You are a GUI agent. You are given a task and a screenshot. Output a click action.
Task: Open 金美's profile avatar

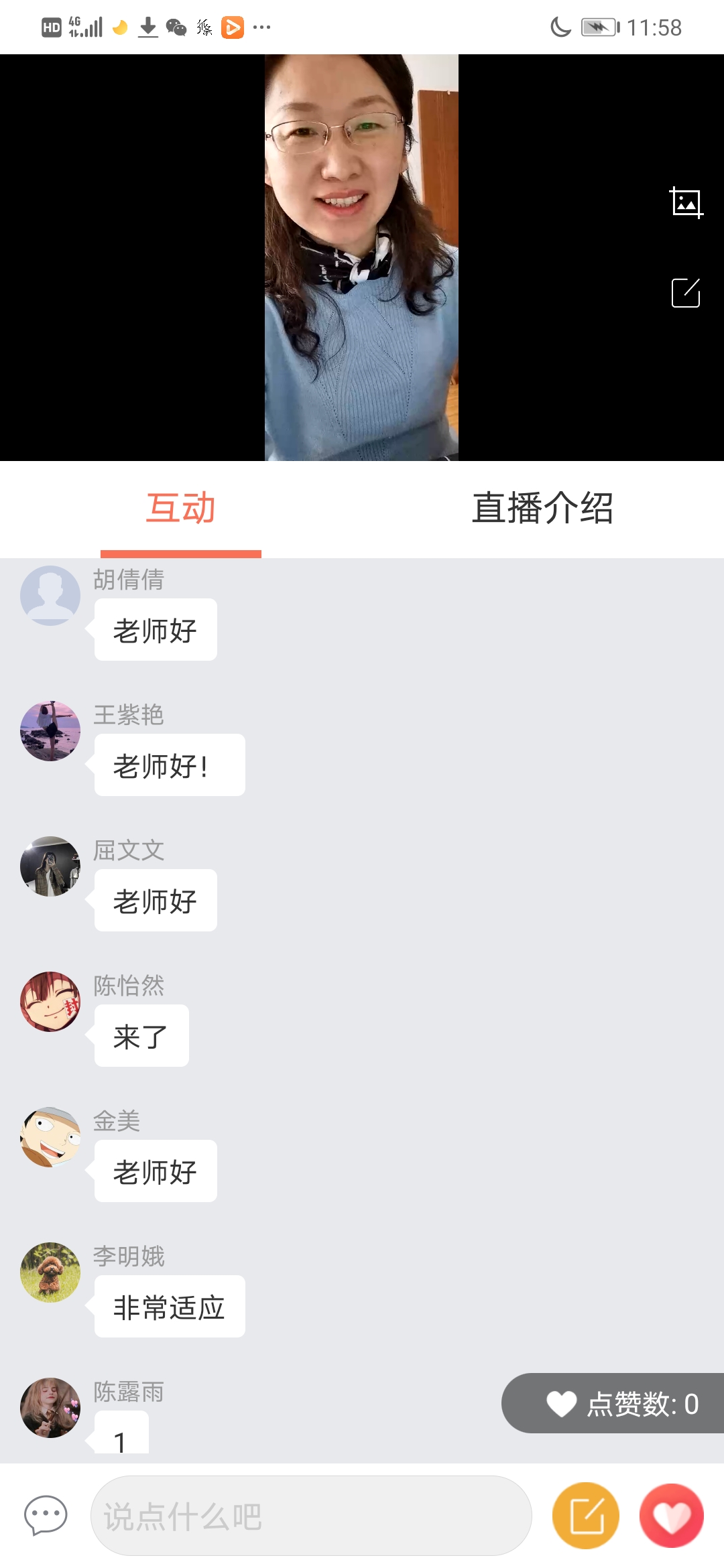tap(50, 1137)
